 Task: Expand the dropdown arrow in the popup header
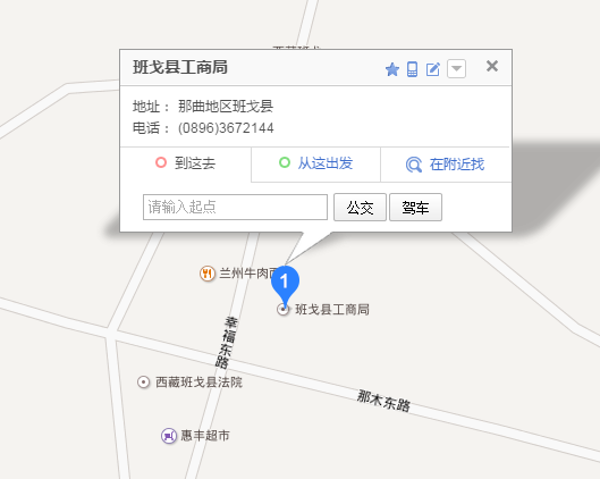click(x=456, y=69)
